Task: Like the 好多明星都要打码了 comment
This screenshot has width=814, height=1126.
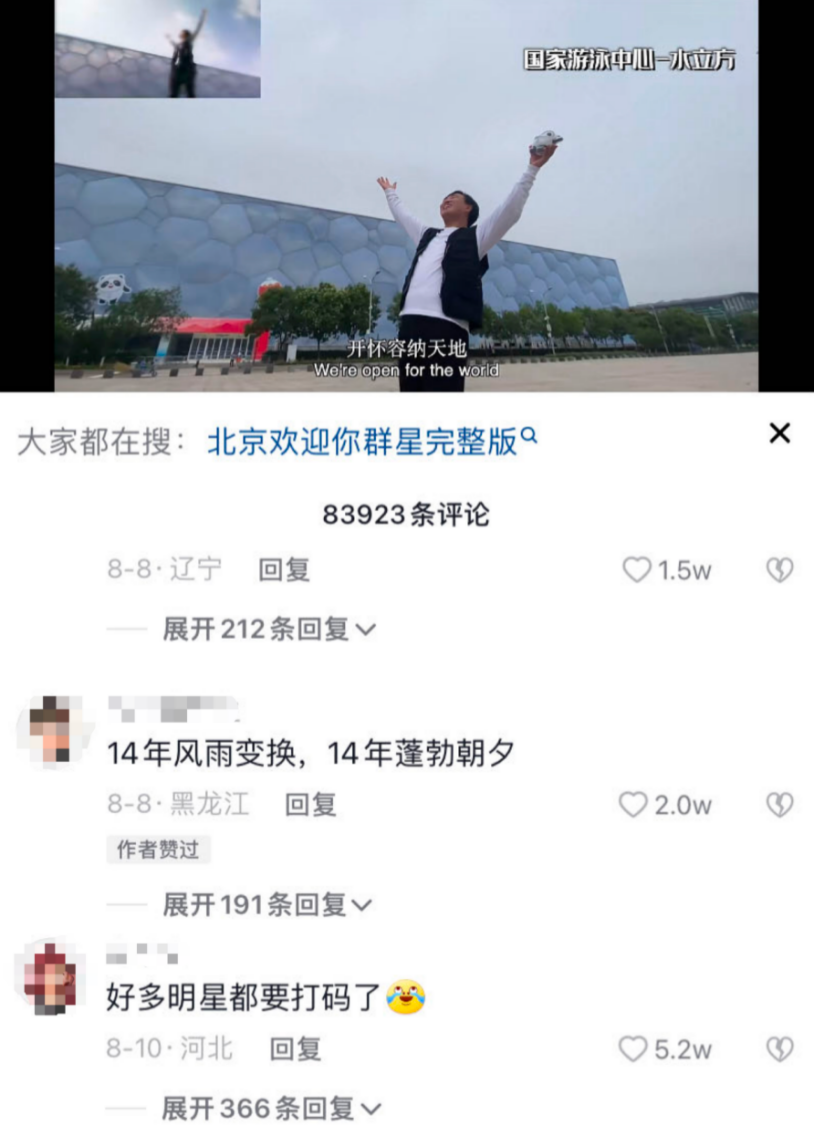Action: point(633,1049)
